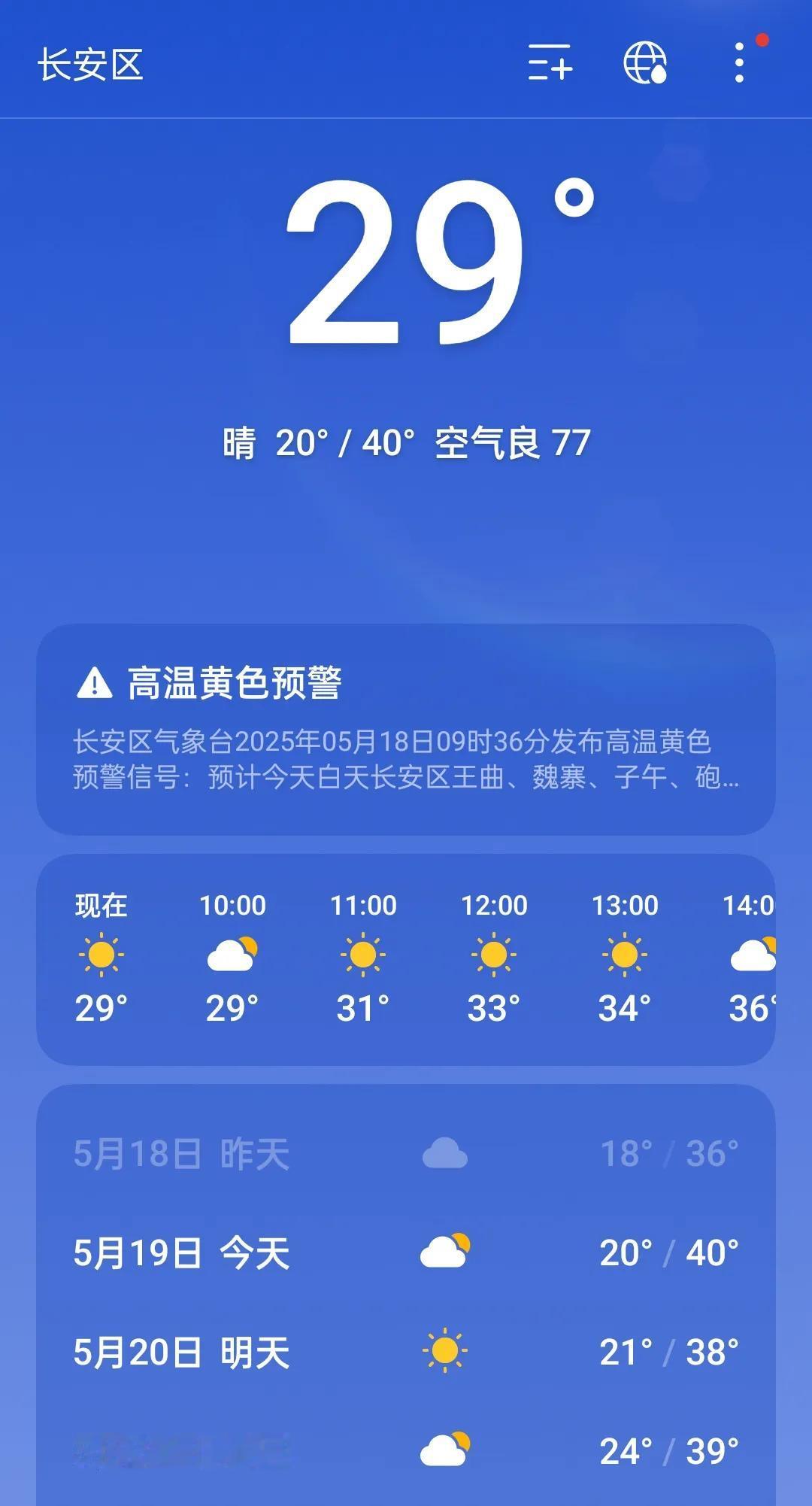This screenshot has width=812, height=1506.
Task: Open the 高温黄色预警 warning card
Action: 406,728
